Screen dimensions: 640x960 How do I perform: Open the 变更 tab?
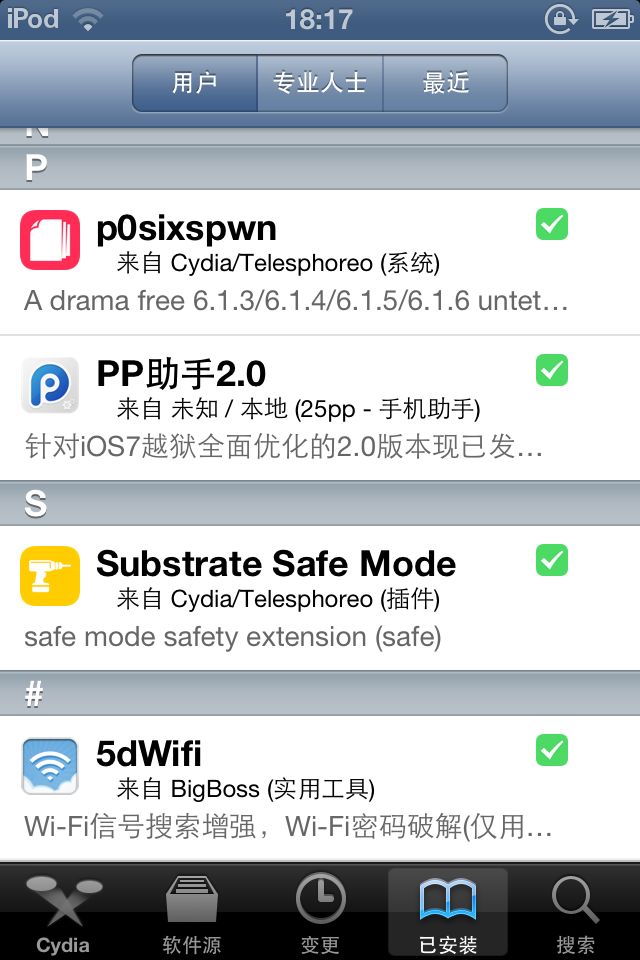(x=320, y=912)
